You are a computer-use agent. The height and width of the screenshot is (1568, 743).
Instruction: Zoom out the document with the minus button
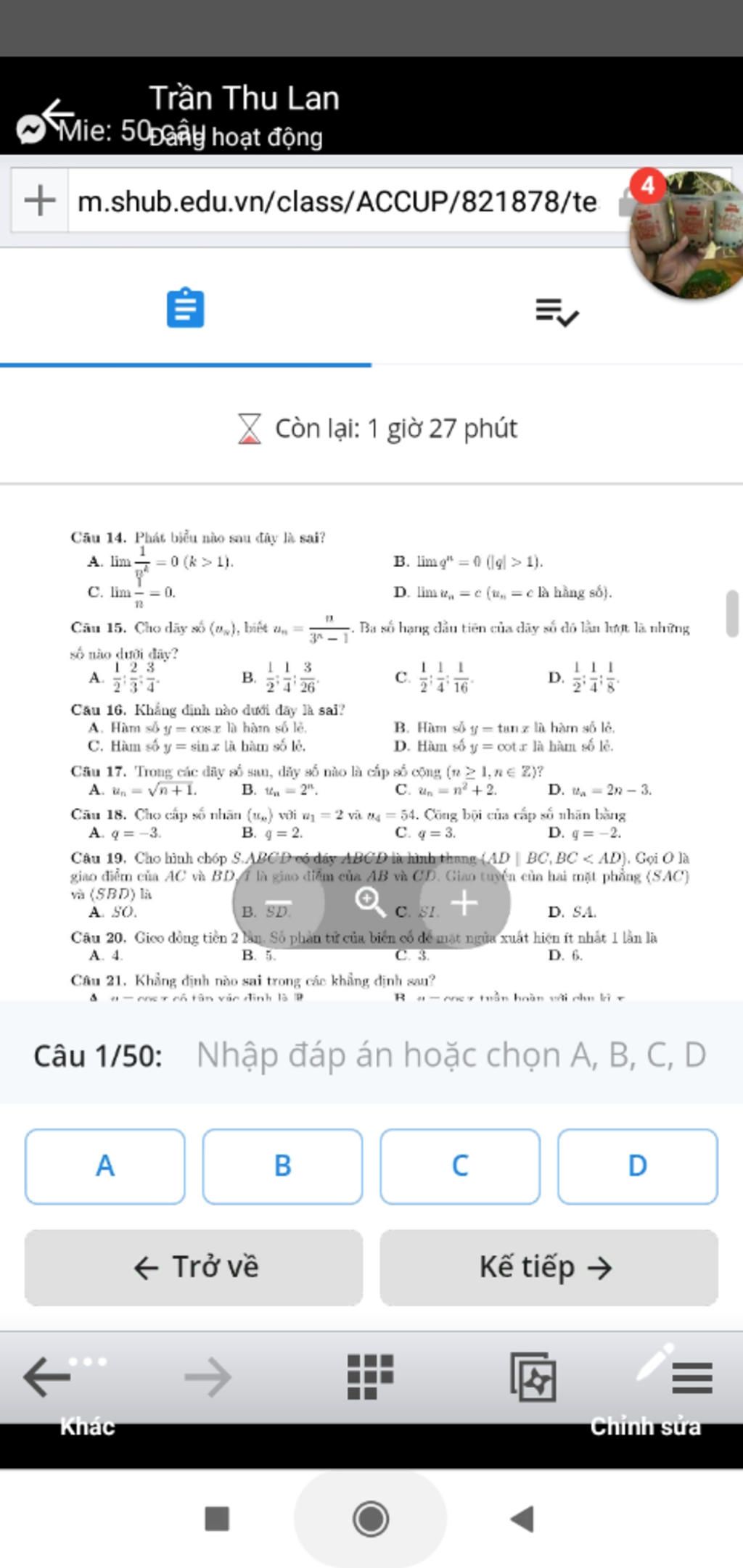pos(280,903)
